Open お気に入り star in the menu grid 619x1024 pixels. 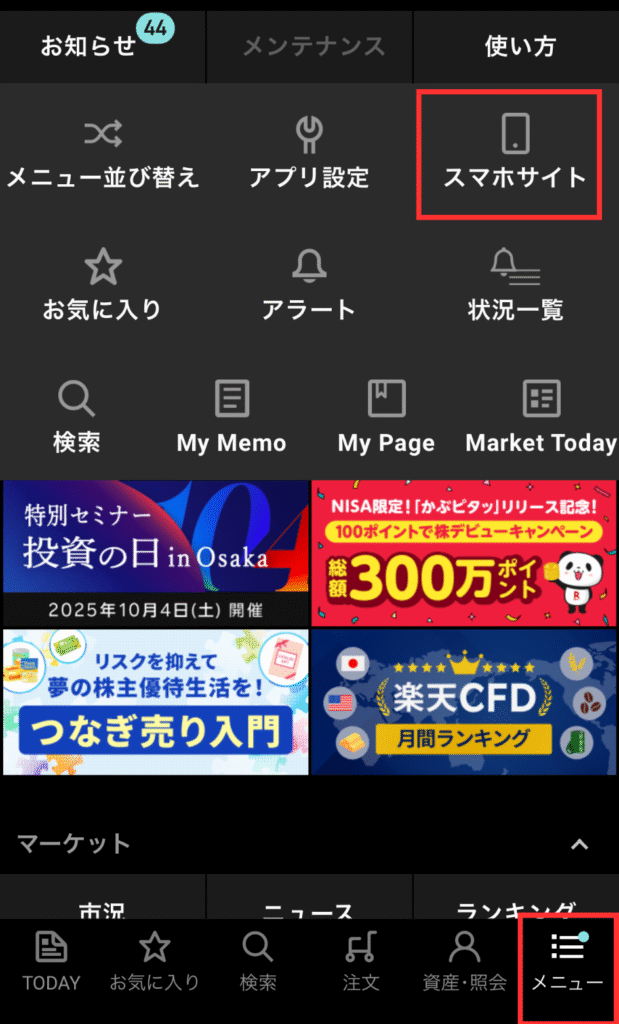102,285
